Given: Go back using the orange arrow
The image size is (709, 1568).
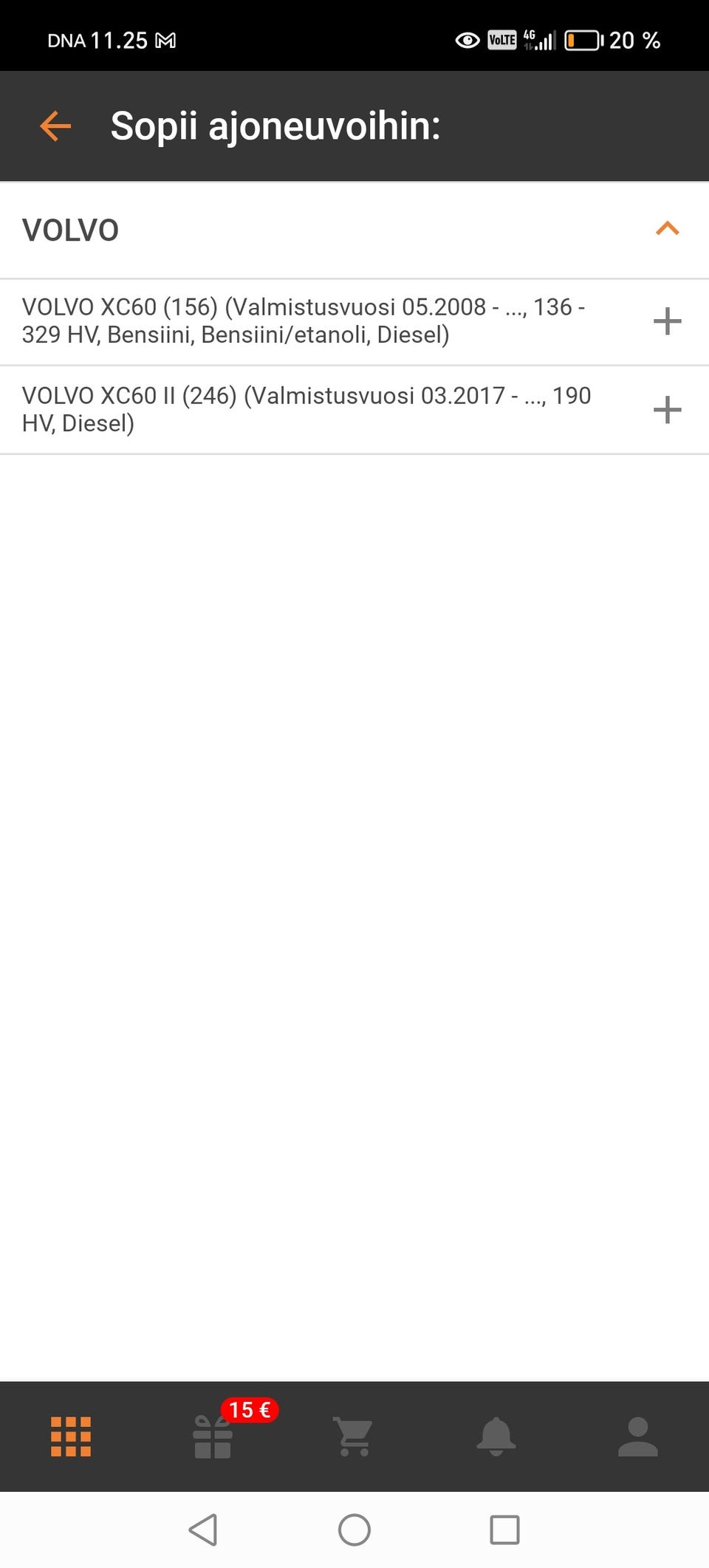Looking at the screenshot, I should click(x=55, y=126).
